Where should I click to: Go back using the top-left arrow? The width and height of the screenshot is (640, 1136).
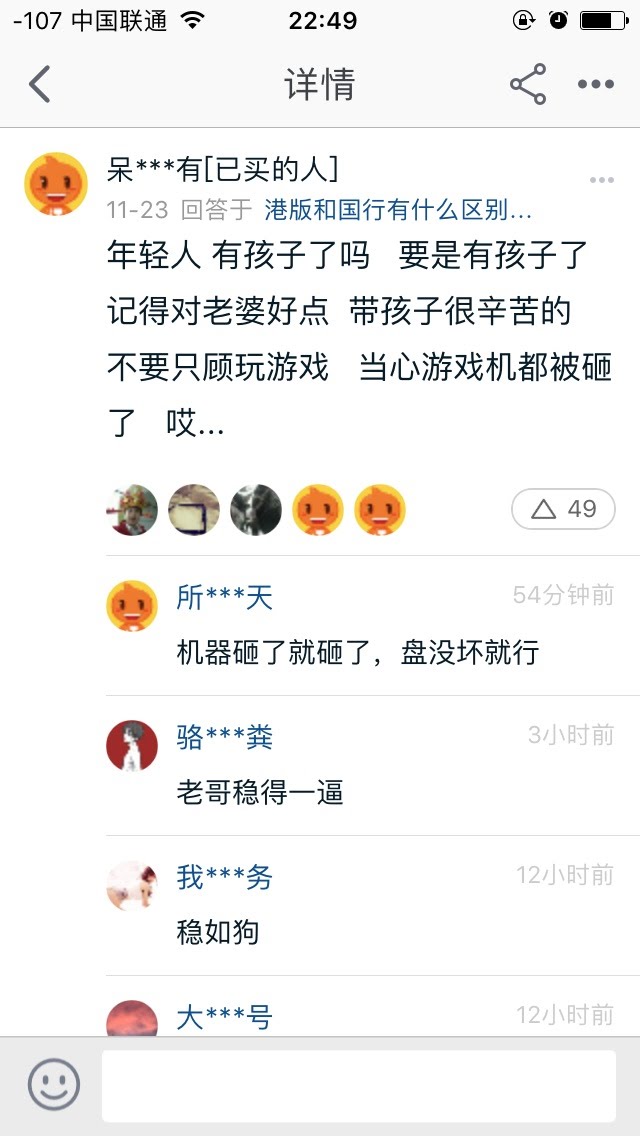[x=40, y=85]
